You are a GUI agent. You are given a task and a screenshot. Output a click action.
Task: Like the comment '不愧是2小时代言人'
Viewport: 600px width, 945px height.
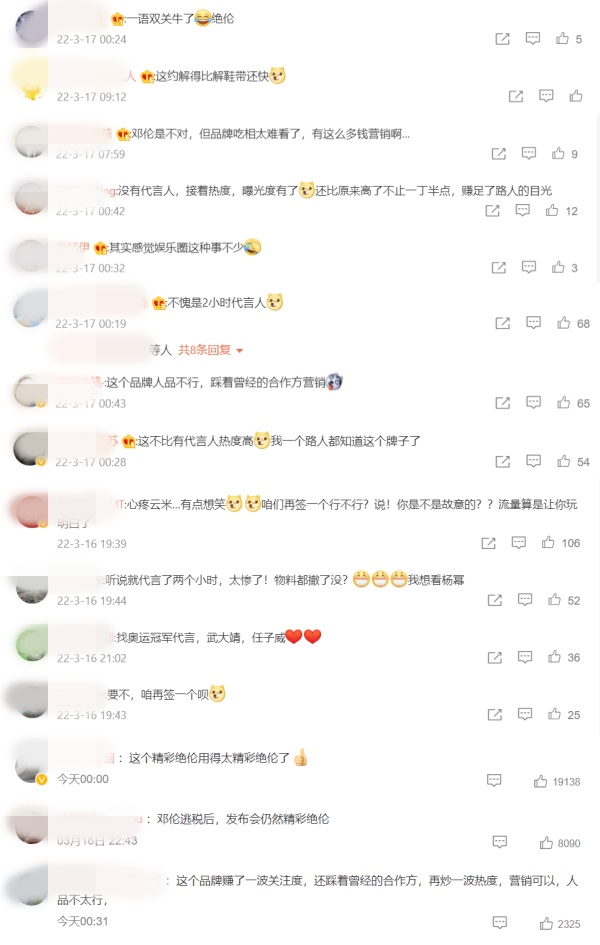(x=563, y=323)
